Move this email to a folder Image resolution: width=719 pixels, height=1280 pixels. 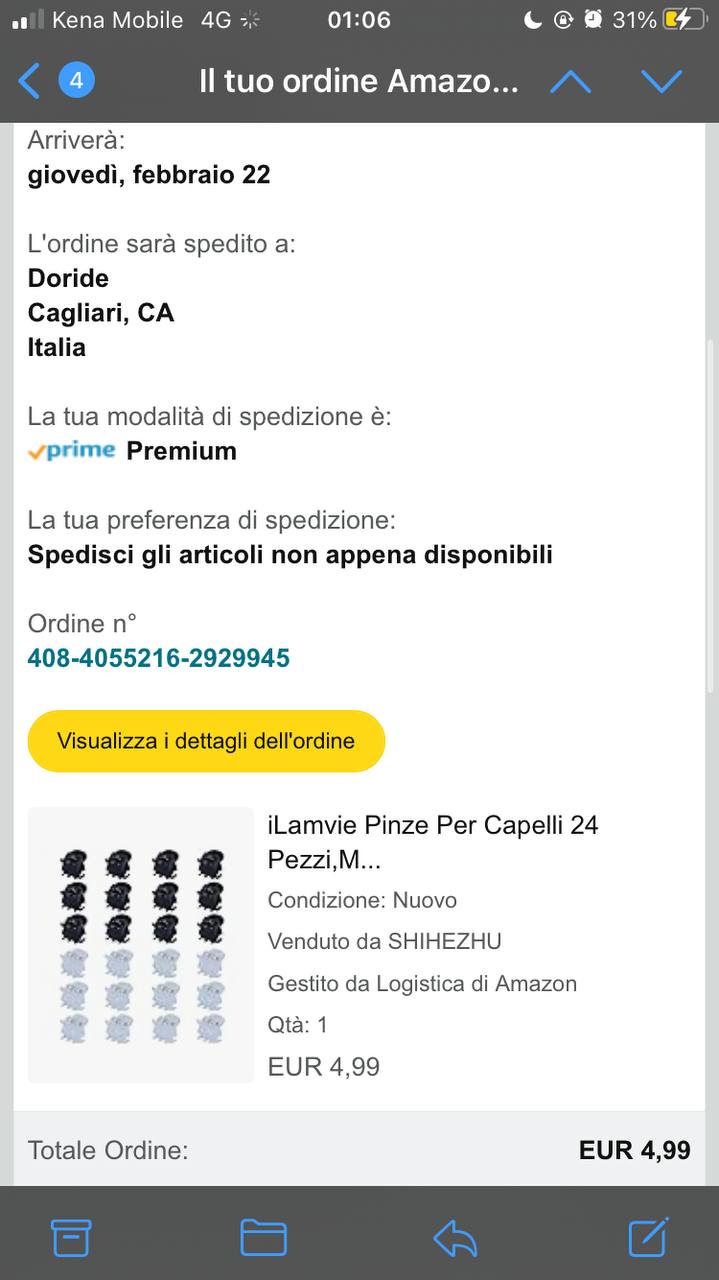(263, 1238)
